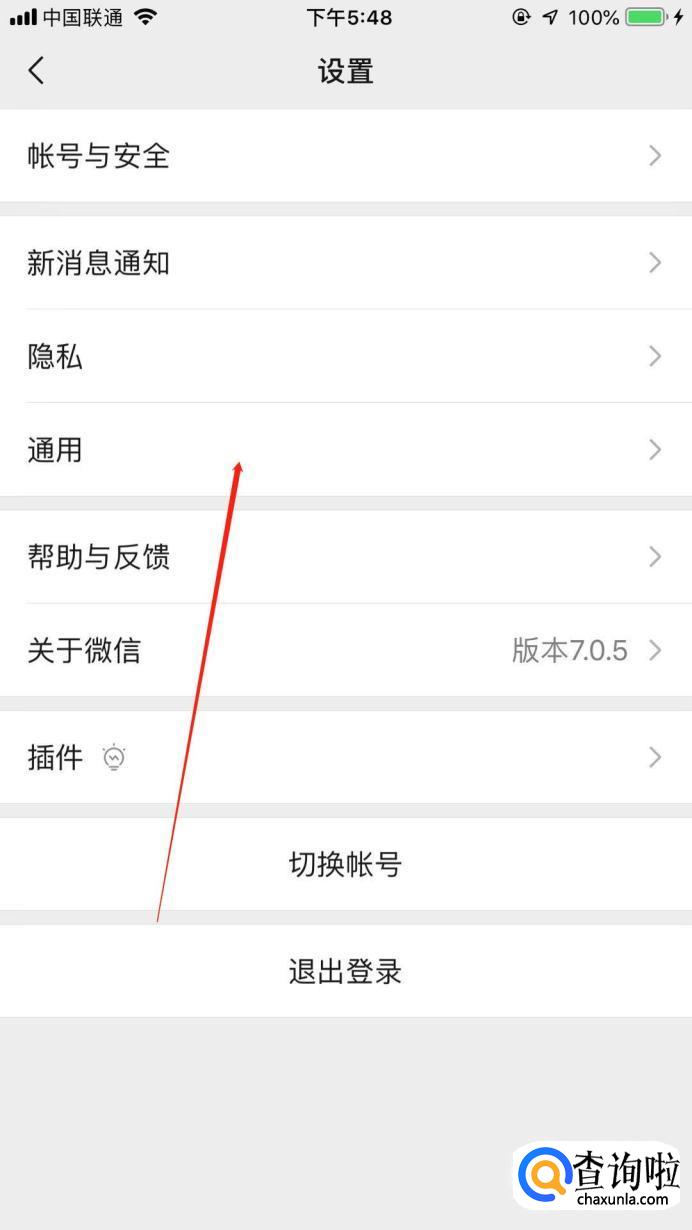Tap 切换帐号 to switch account
692x1230 pixels.
tap(345, 864)
